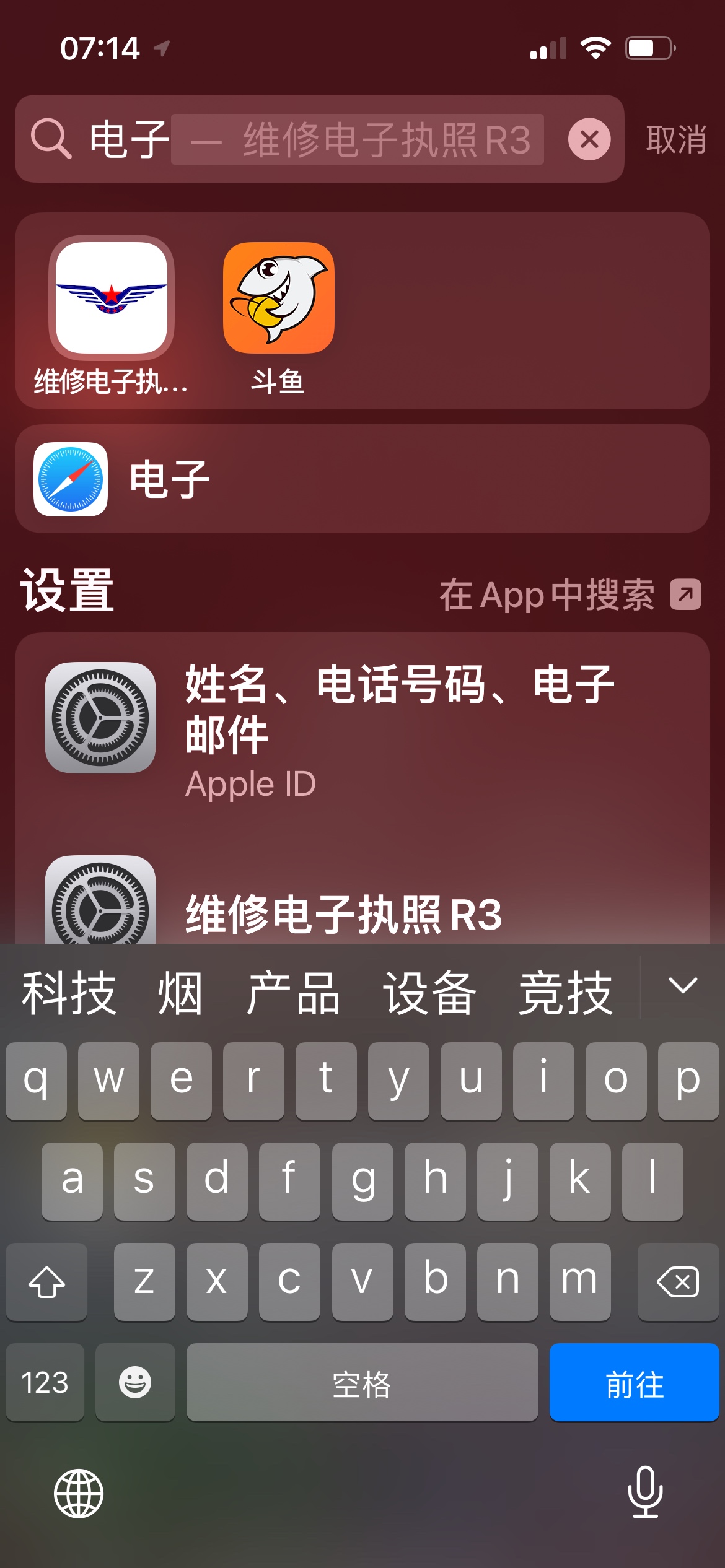Switch to the 123 number keyboard
The image size is (725, 1568).
(x=45, y=1383)
